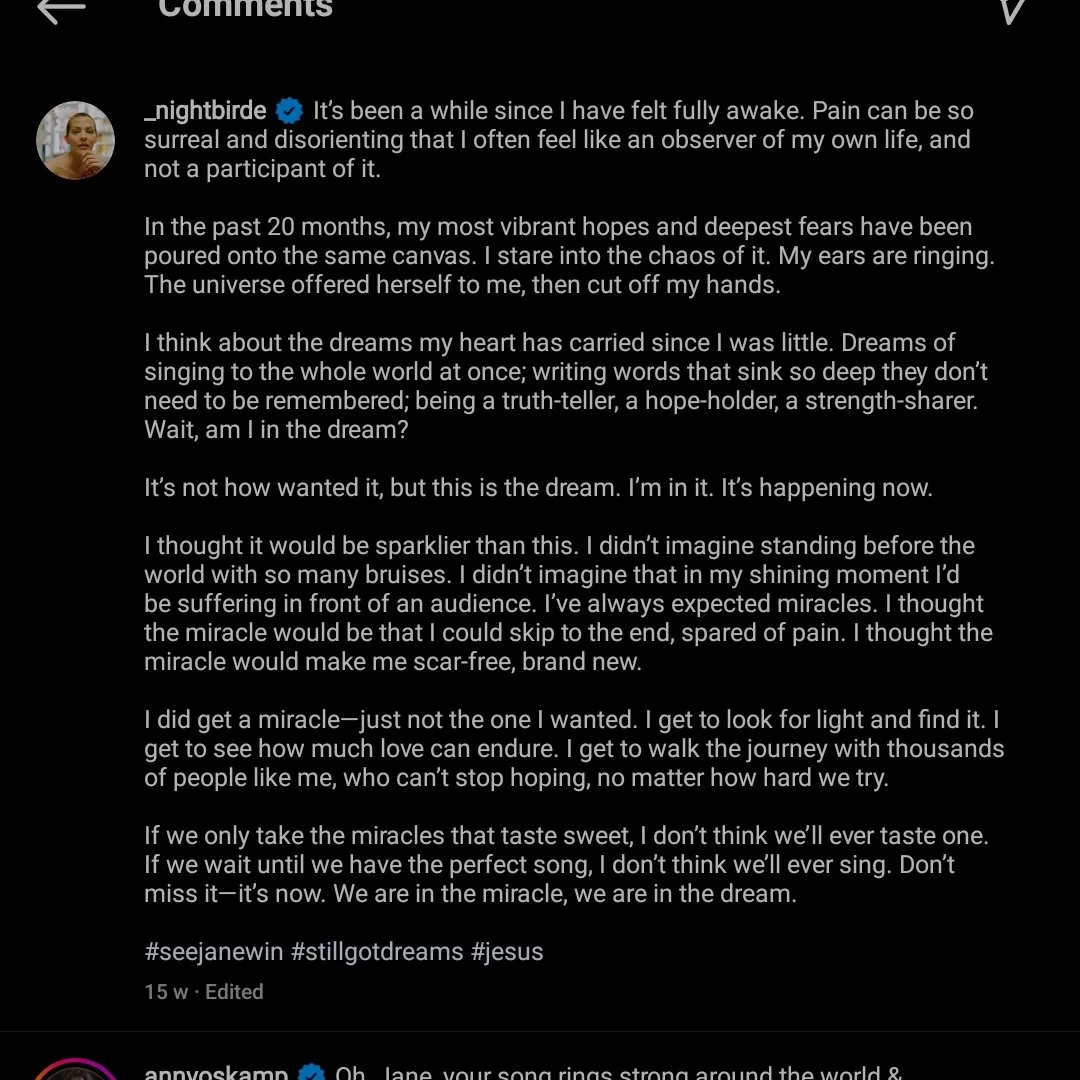Open _nightbirde's profile picture
Viewport: 1080px width, 1080px height.
point(76,140)
